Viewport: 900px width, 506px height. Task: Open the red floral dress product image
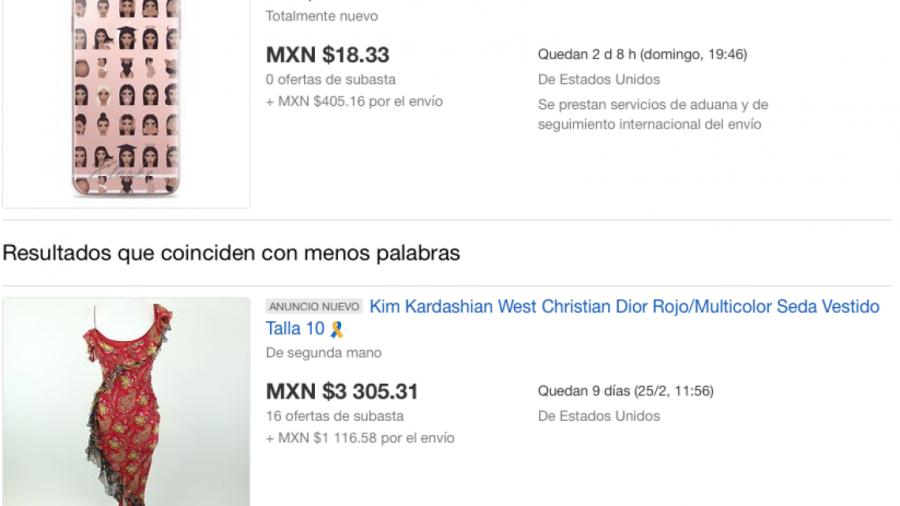tap(126, 402)
